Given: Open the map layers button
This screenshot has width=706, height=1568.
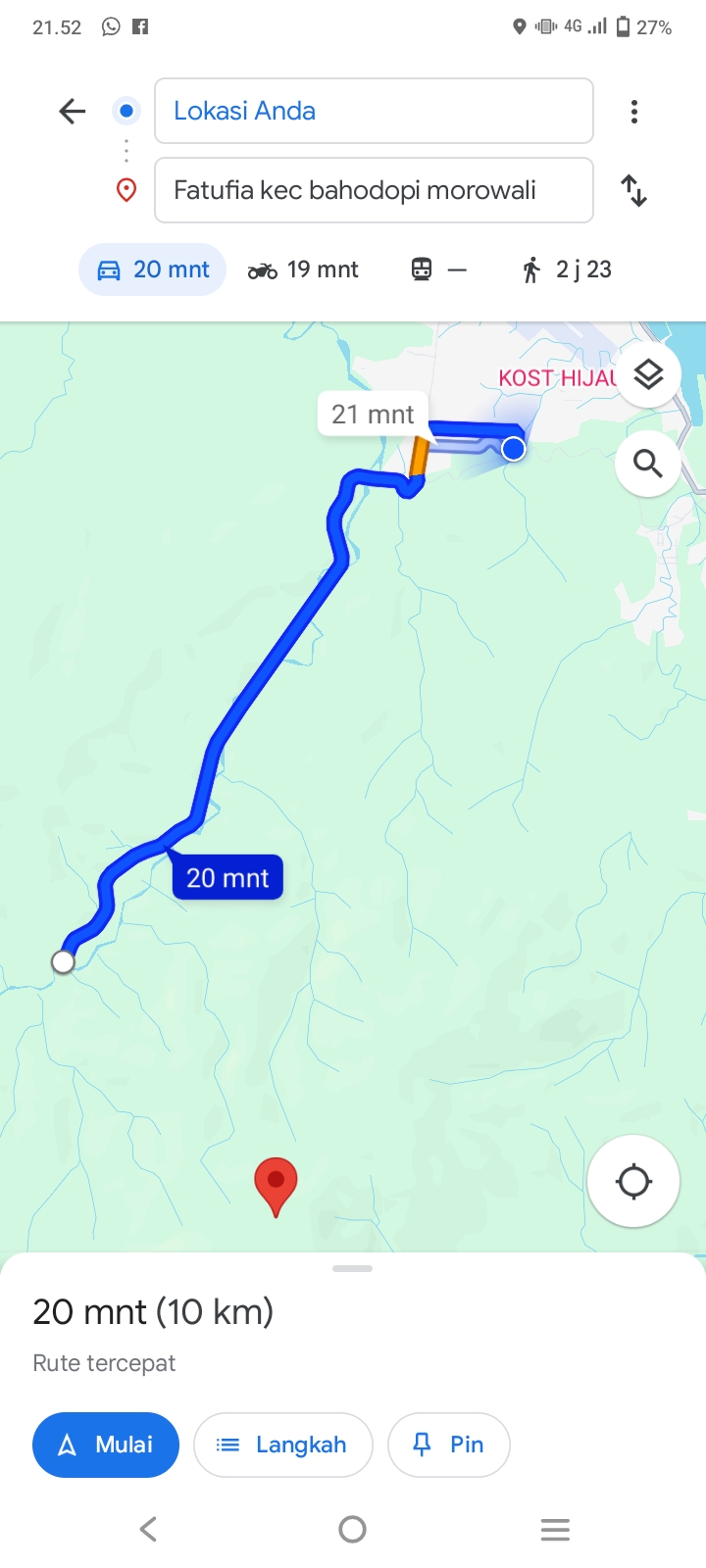Looking at the screenshot, I should (648, 374).
